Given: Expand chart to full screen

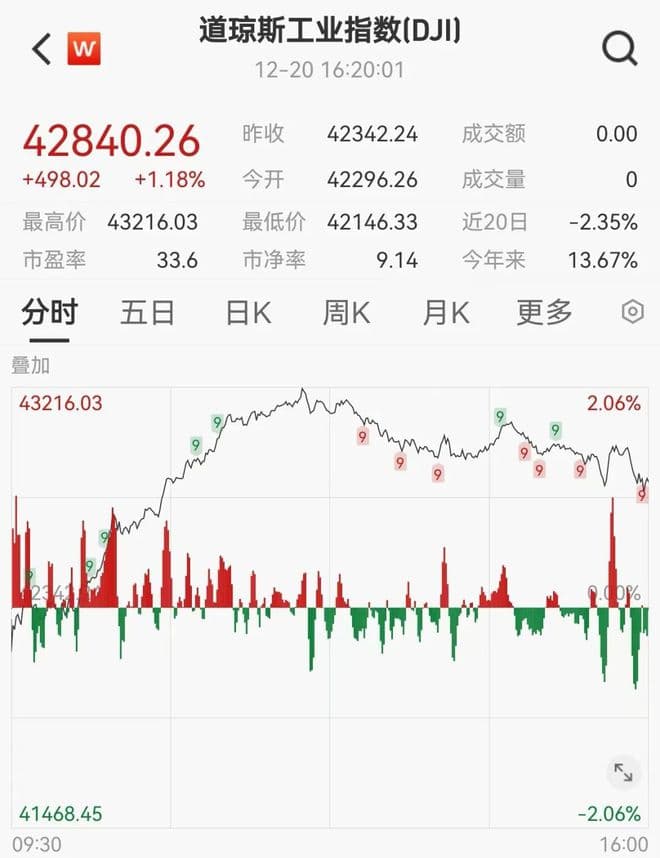Looking at the screenshot, I should pos(622,772).
